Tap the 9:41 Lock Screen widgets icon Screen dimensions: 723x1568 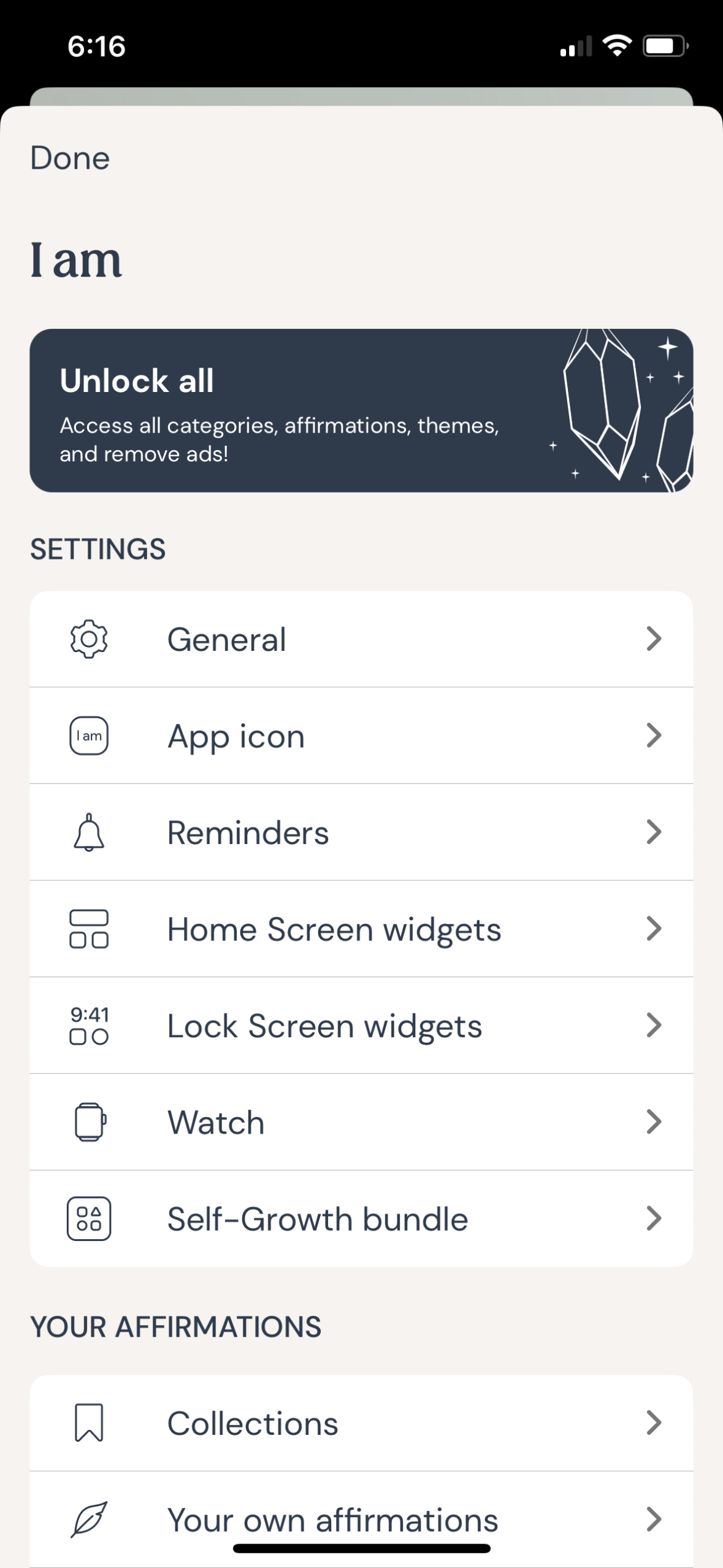[88, 1025]
